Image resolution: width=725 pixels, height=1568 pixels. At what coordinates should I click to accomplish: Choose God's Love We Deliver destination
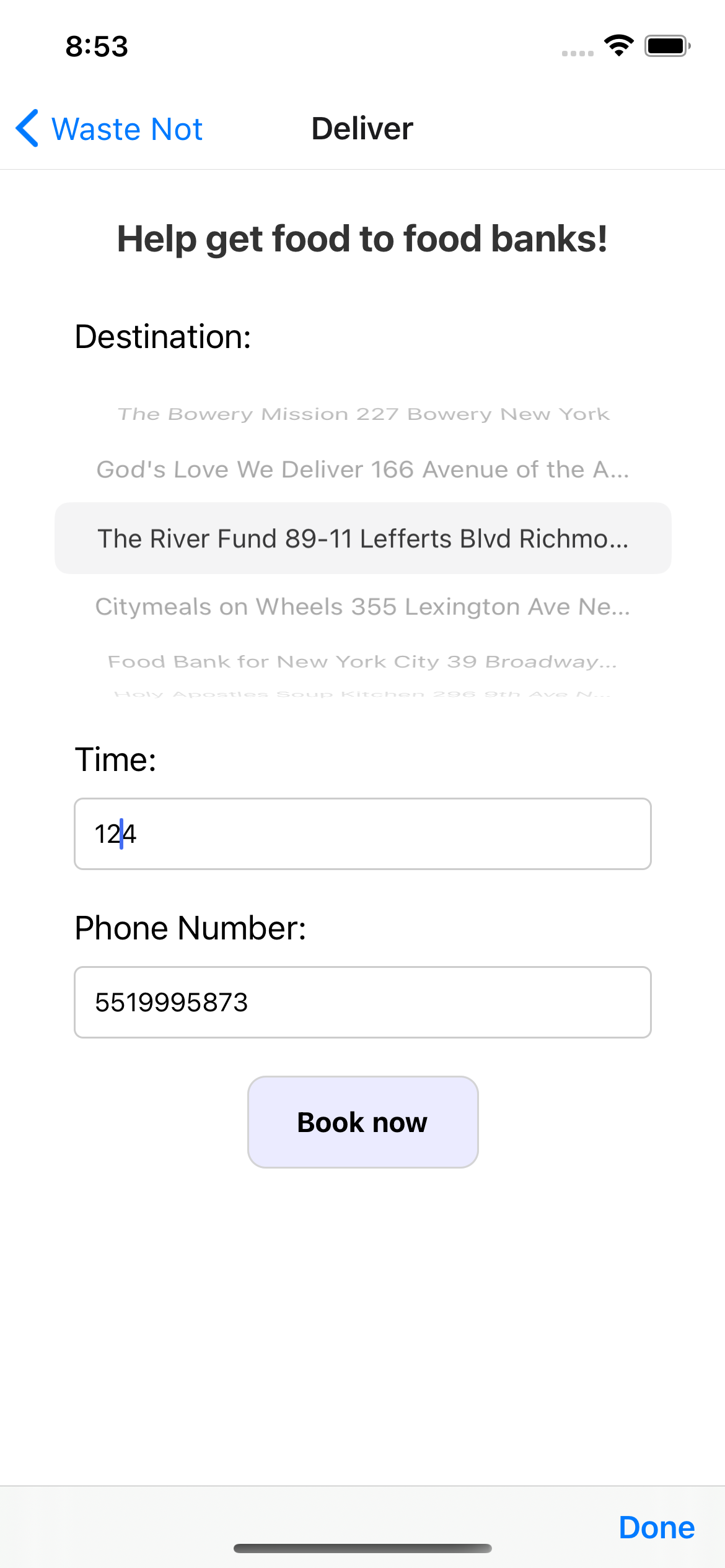363,469
